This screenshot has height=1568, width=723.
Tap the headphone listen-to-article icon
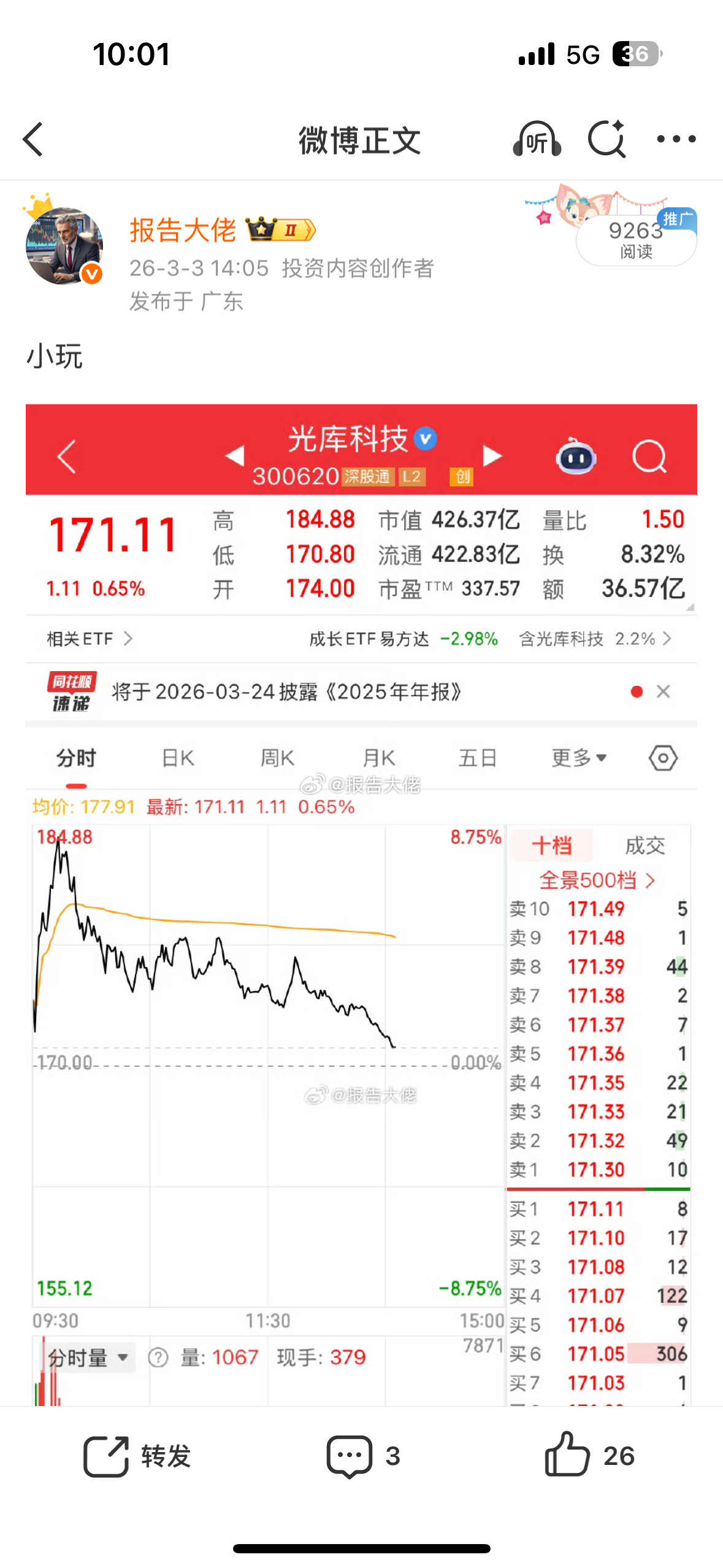[x=536, y=140]
